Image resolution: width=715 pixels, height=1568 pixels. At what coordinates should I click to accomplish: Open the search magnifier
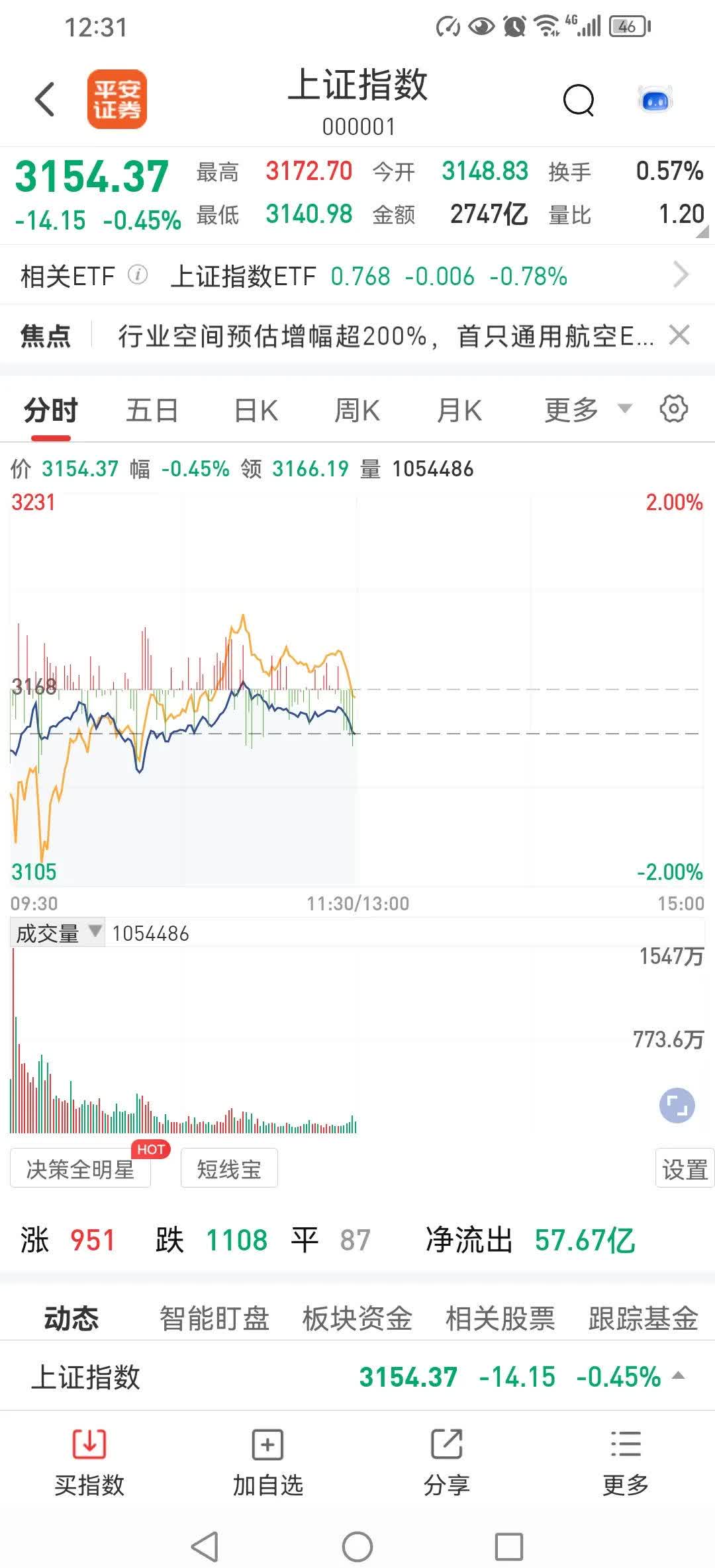pos(578,99)
